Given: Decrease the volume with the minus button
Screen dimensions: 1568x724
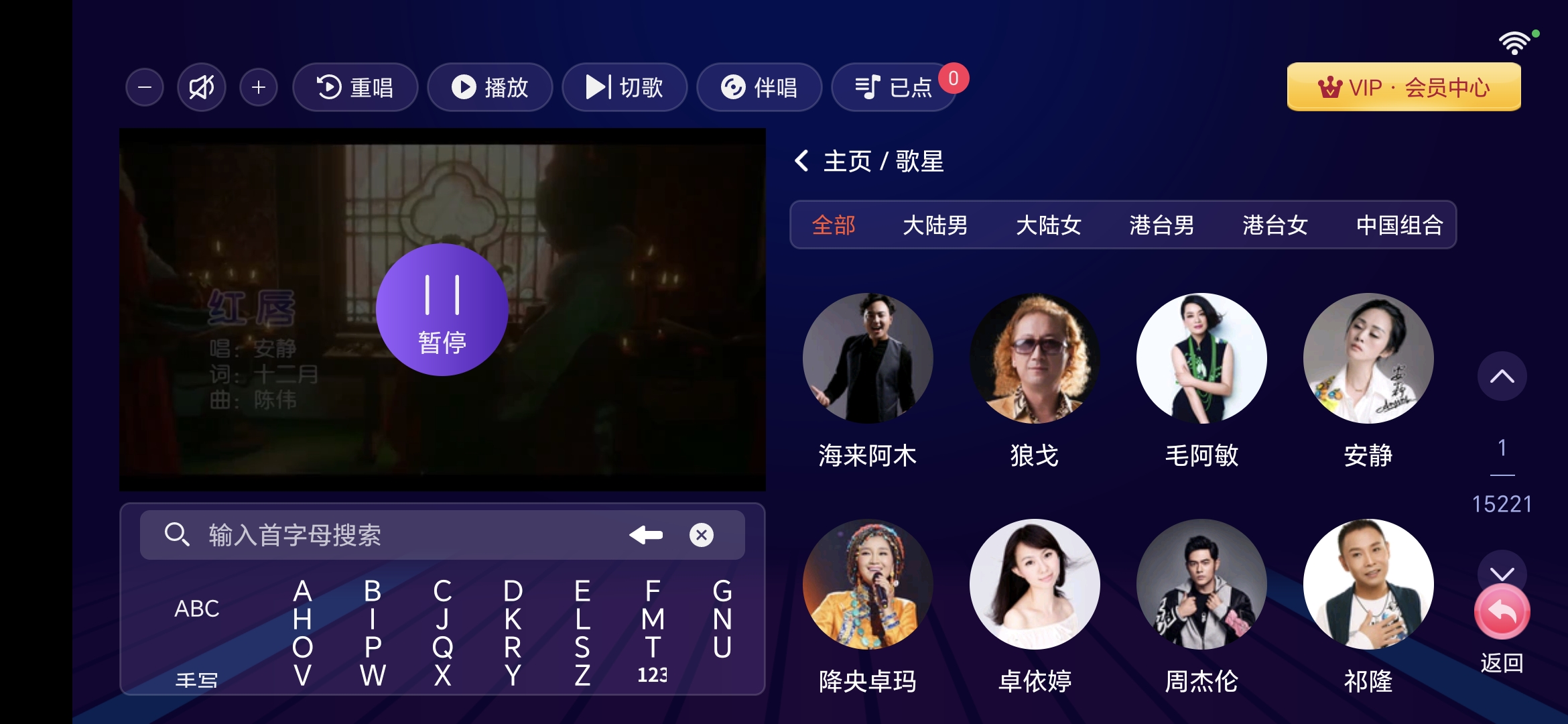Looking at the screenshot, I should (x=144, y=87).
